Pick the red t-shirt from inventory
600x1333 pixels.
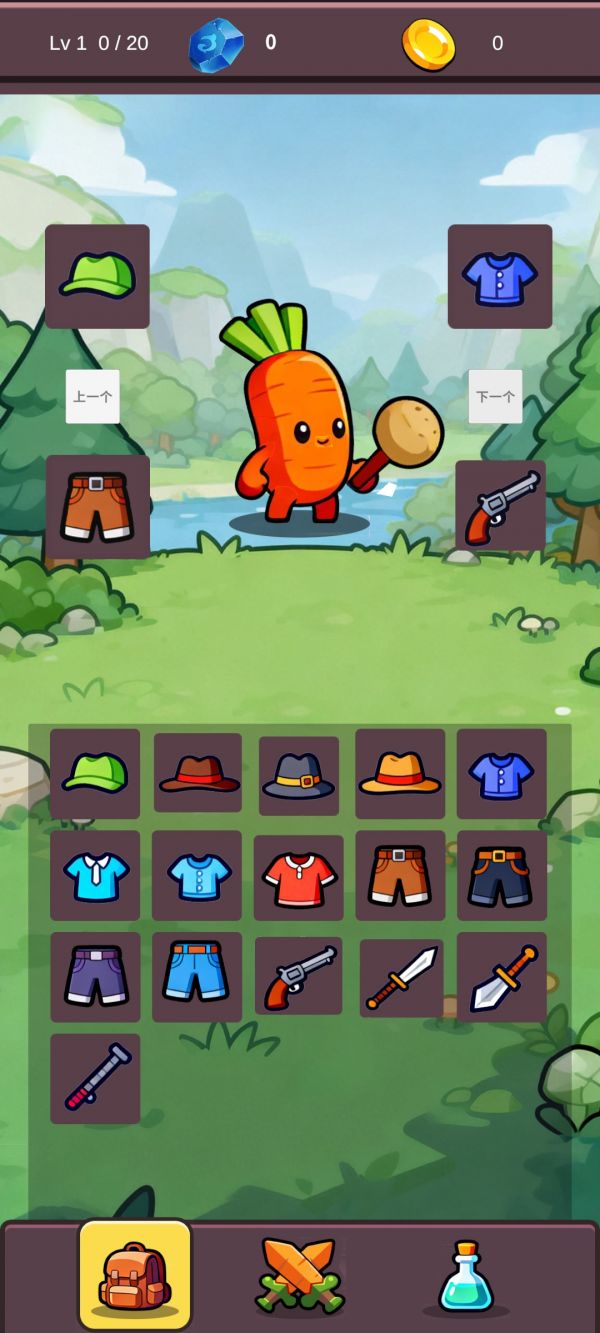click(299, 877)
